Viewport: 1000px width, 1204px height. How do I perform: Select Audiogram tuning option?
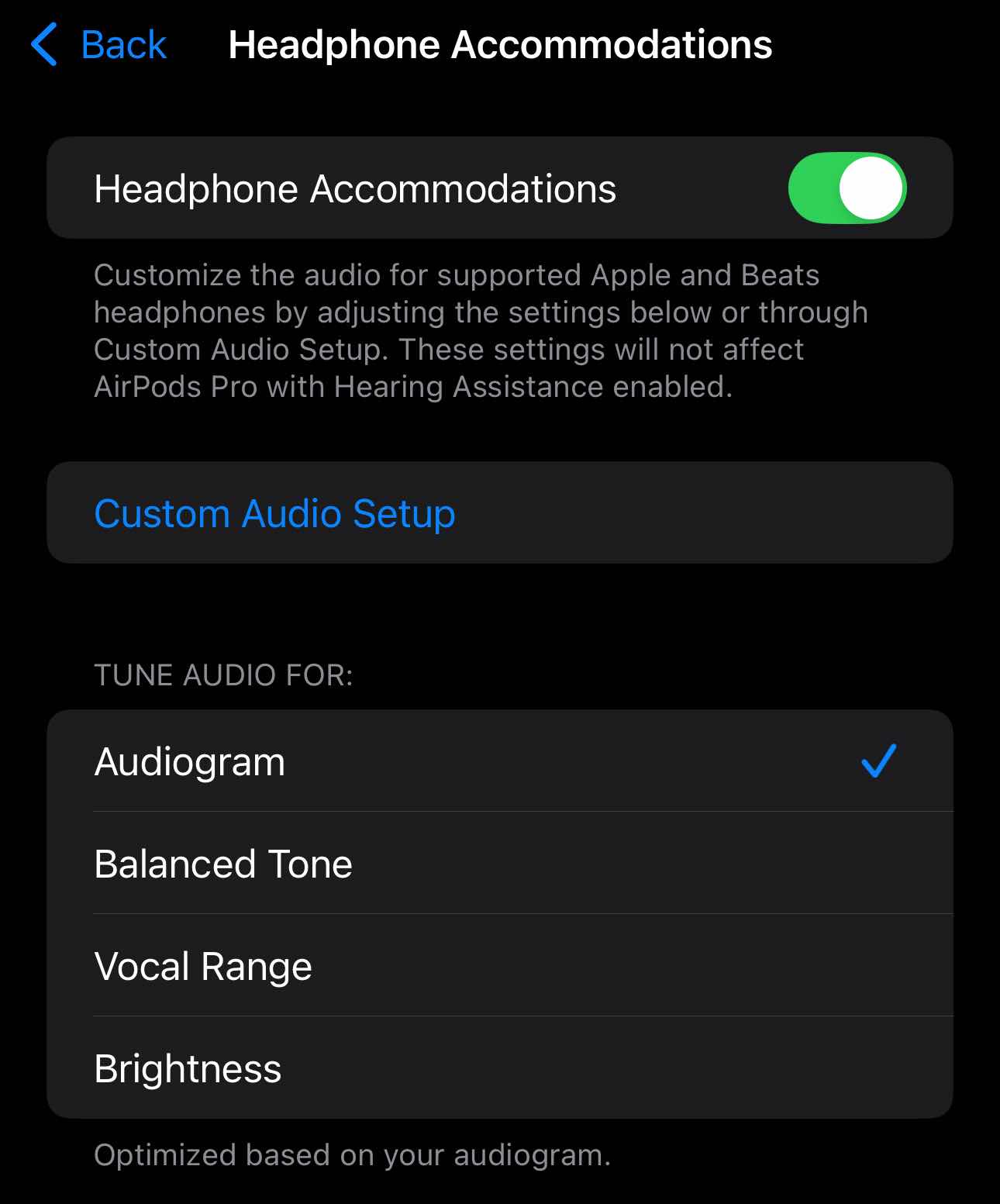pyautogui.click(x=499, y=761)
